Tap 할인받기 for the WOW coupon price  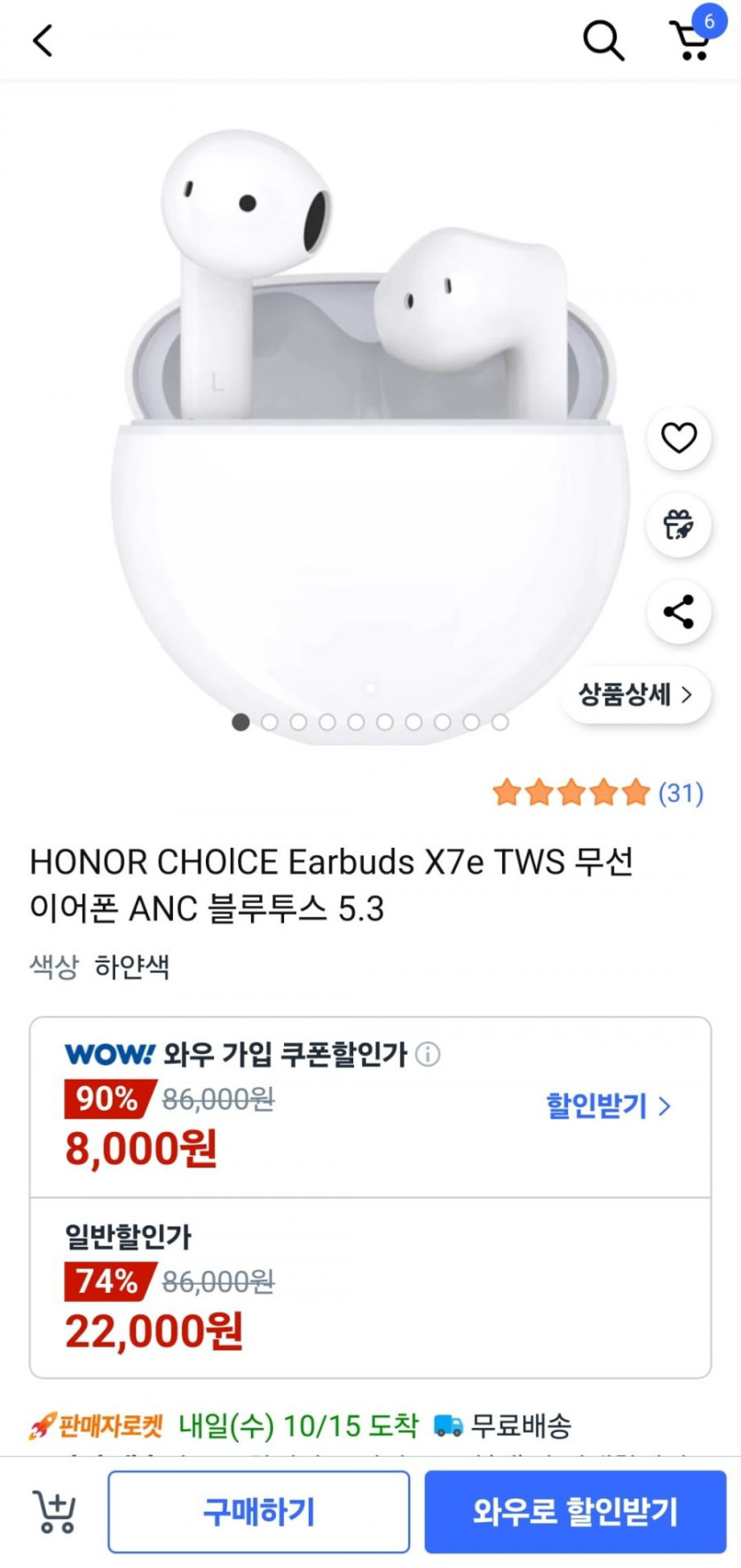[608, 1105]
